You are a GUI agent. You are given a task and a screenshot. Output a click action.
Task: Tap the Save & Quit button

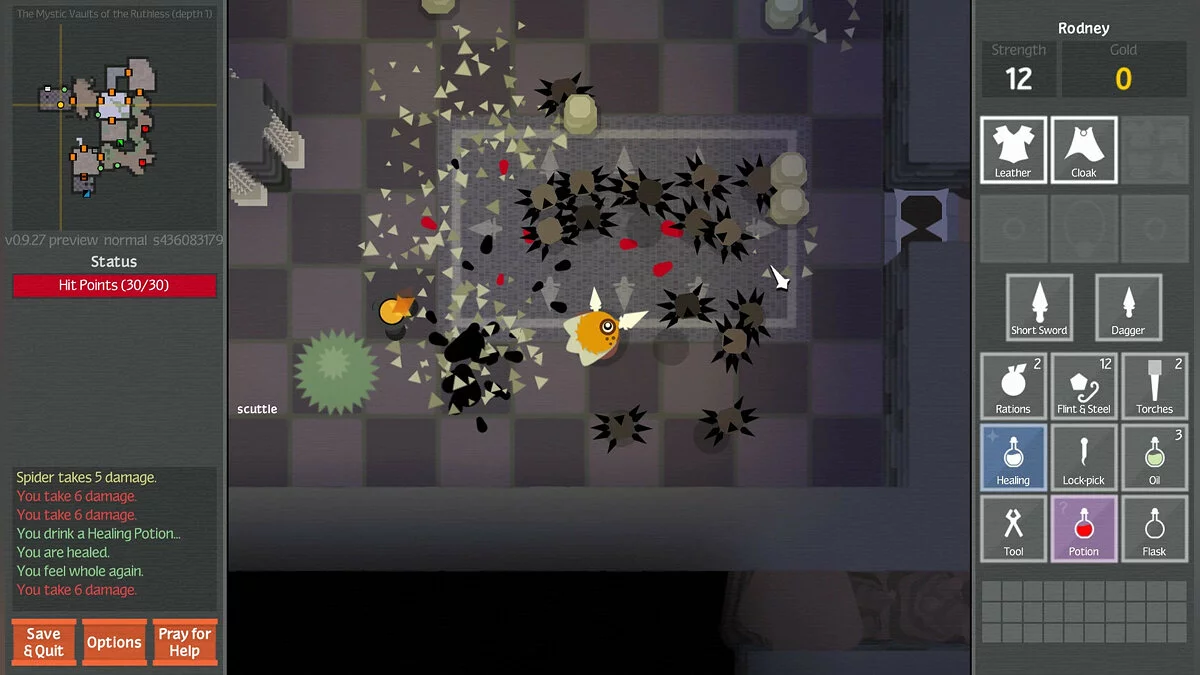(x=43, y=642)
